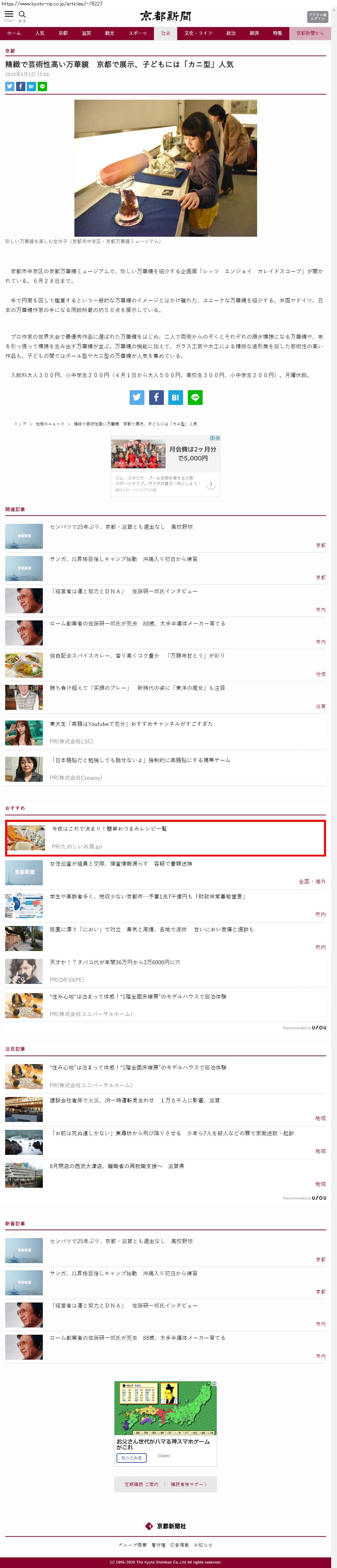Image resolution: width=337 pixels, height=1568 pixels.
Task: Open the sports club ad arrow
Action: pyautogui.click(x=211, y=484)
